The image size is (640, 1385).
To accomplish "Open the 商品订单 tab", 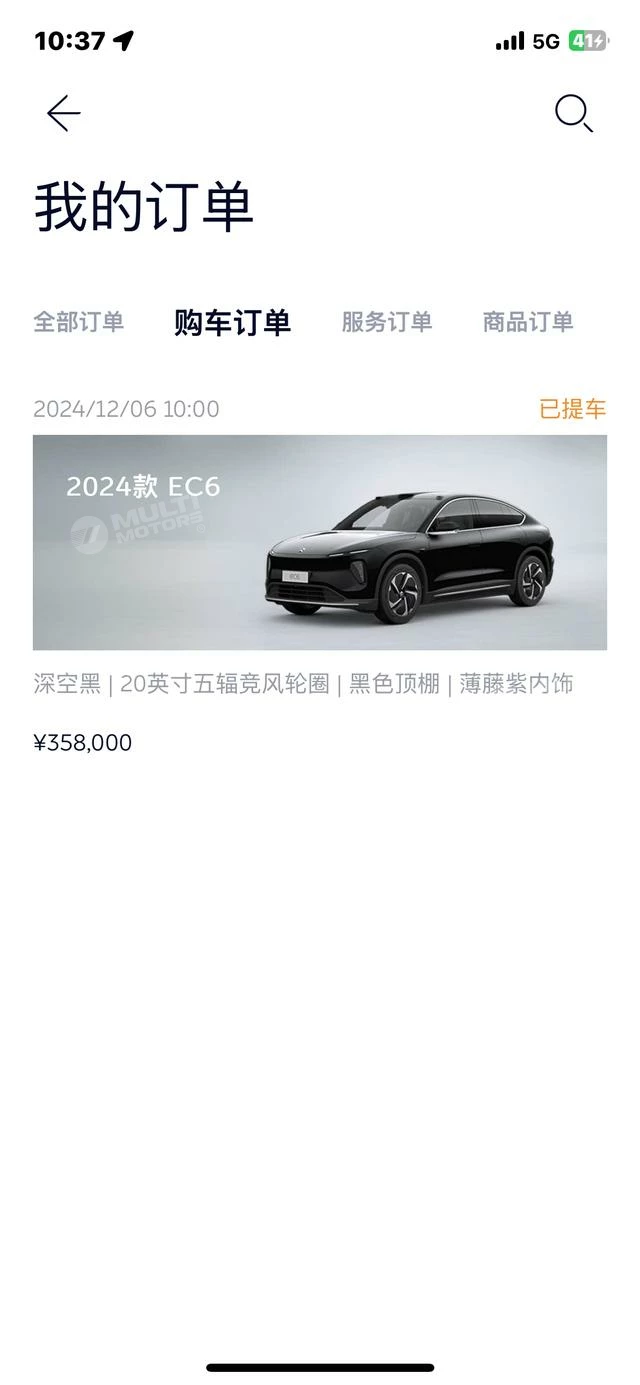I will [528, 322].
